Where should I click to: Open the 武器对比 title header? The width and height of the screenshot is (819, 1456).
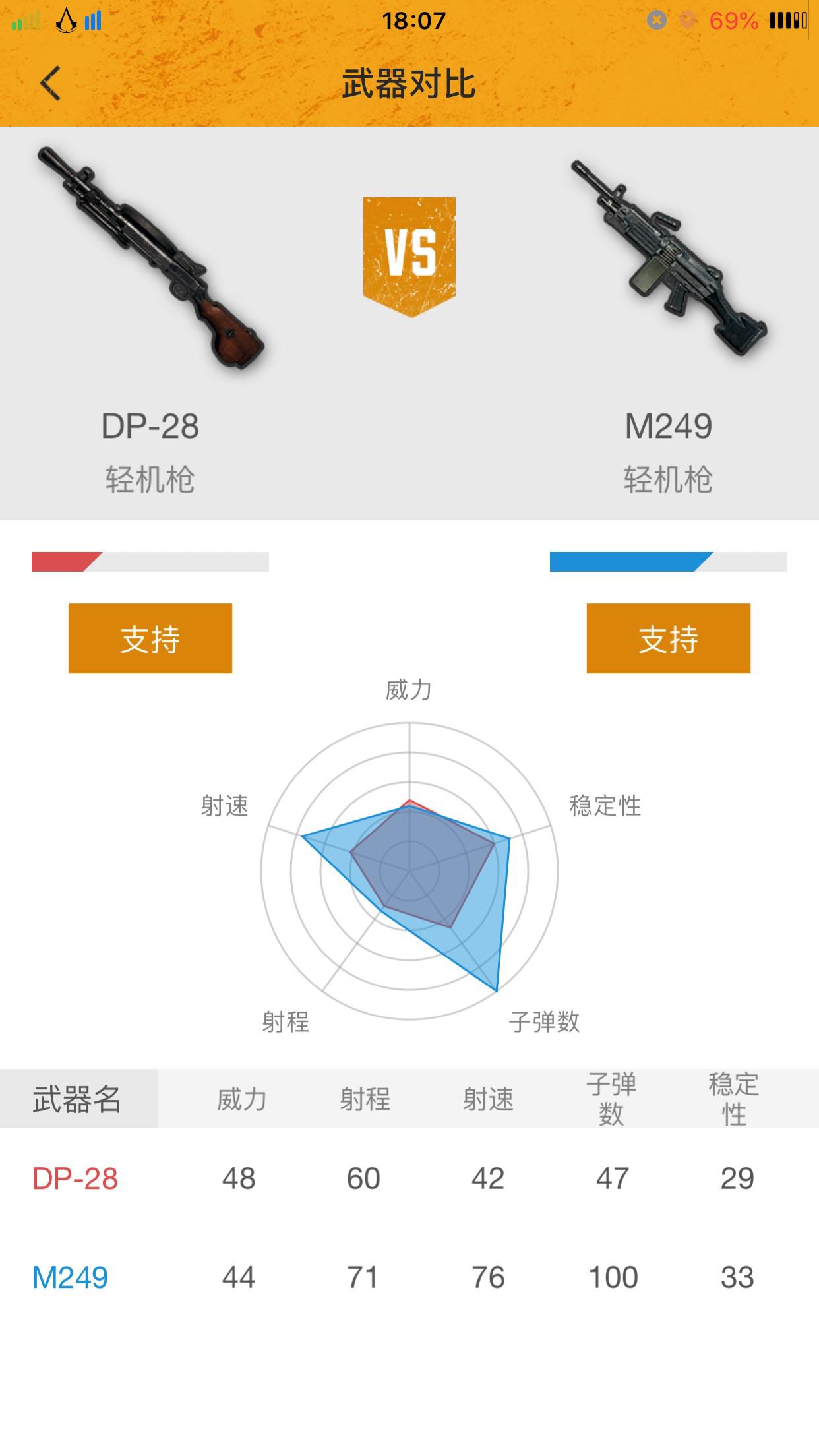coord(409,84)
